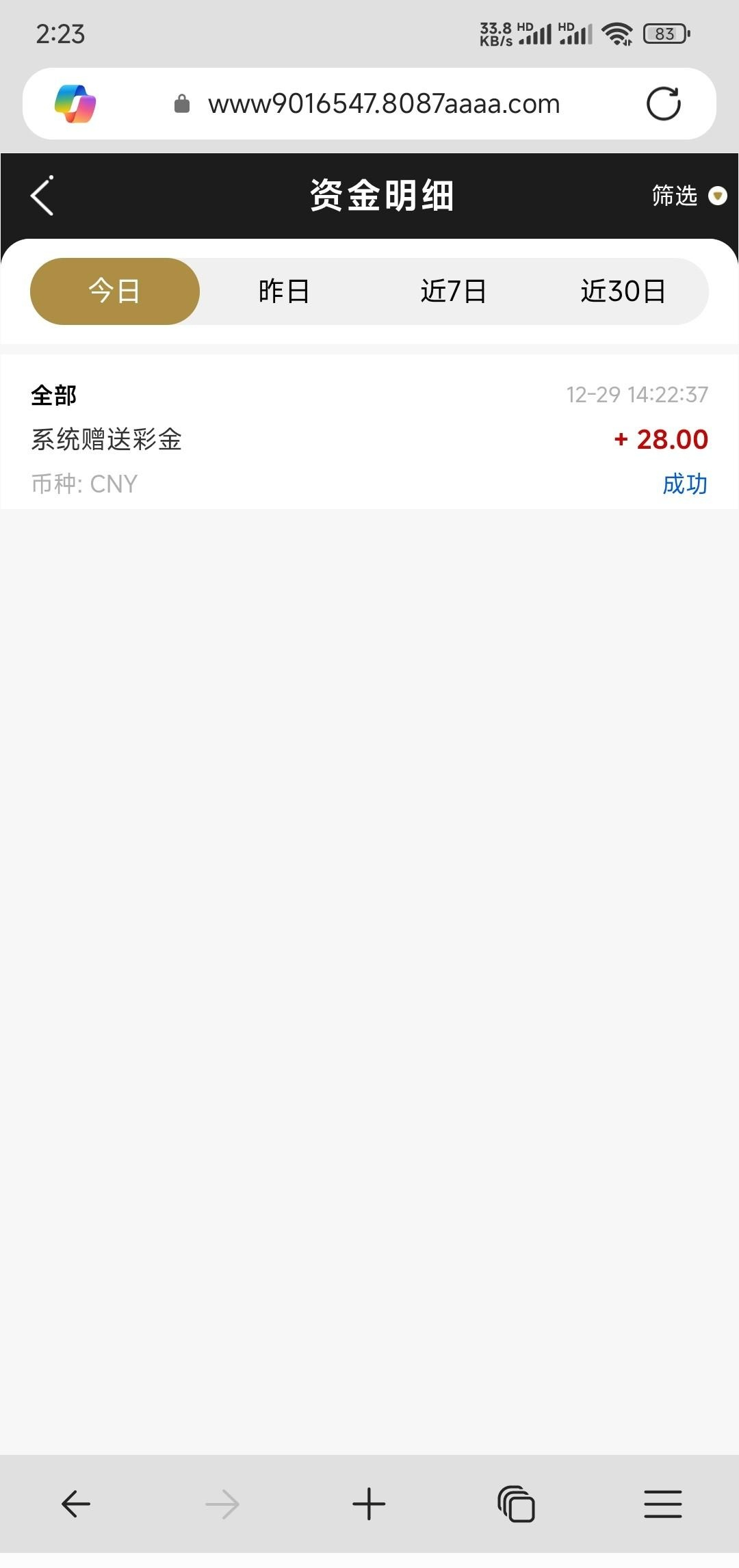Go back from the 资金明细 page
Image resolution: width=739 pixels, height=1568 pixels.
coord(42,196)
